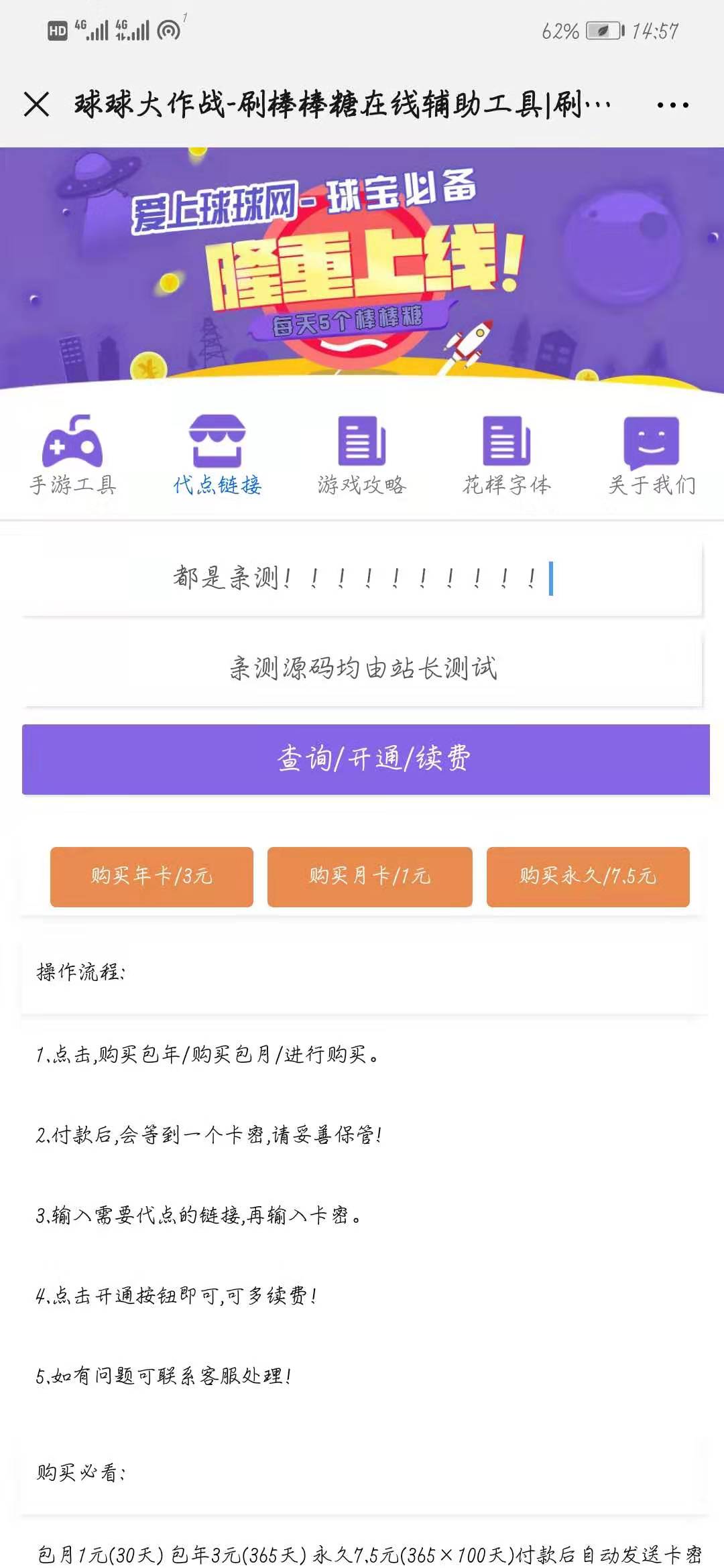Select the 代点链接 tab
The width and height of the screenshot is (724, 1568).
pos(217,454)
